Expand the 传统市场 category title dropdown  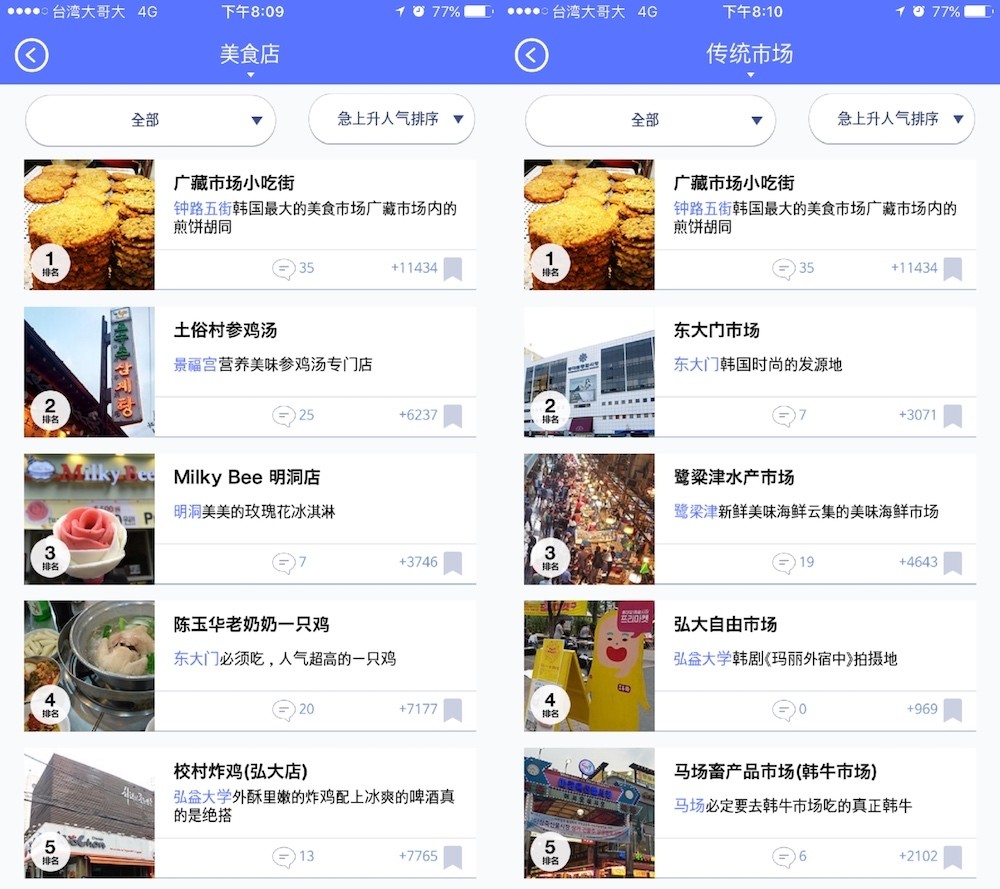tap(750, 56)
